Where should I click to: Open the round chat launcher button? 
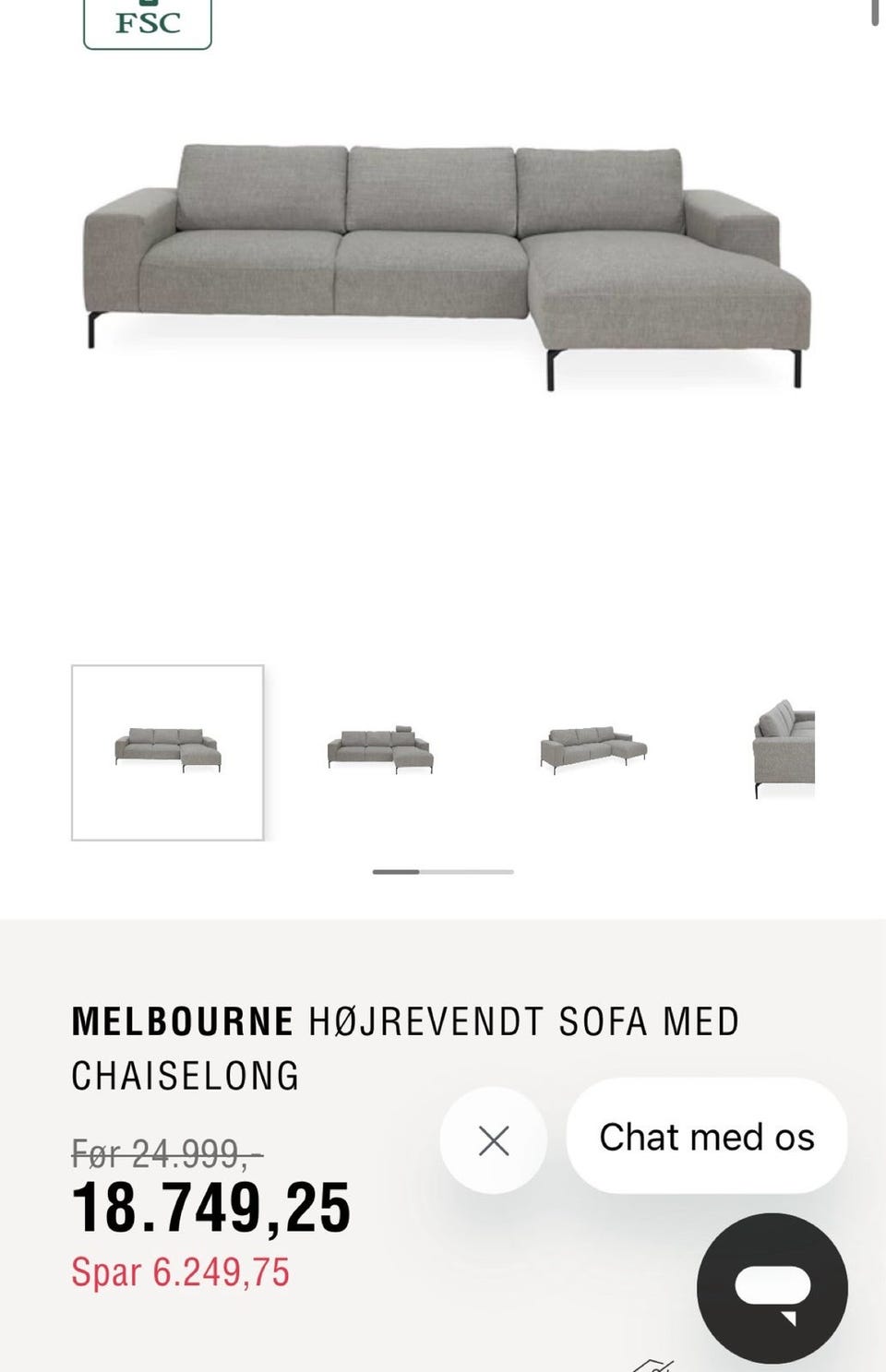coord(772,1288)
